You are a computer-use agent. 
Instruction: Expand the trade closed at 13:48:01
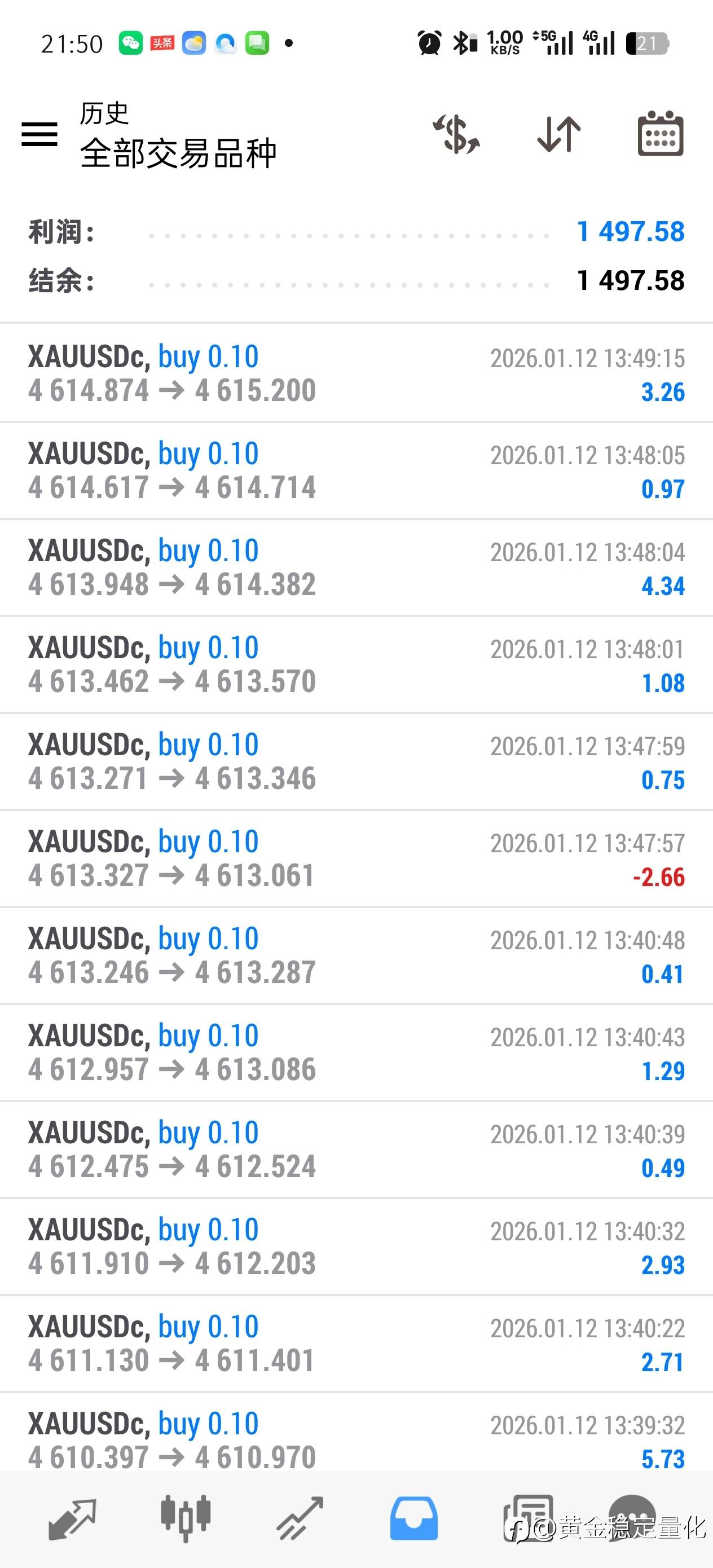pos(356,664)
